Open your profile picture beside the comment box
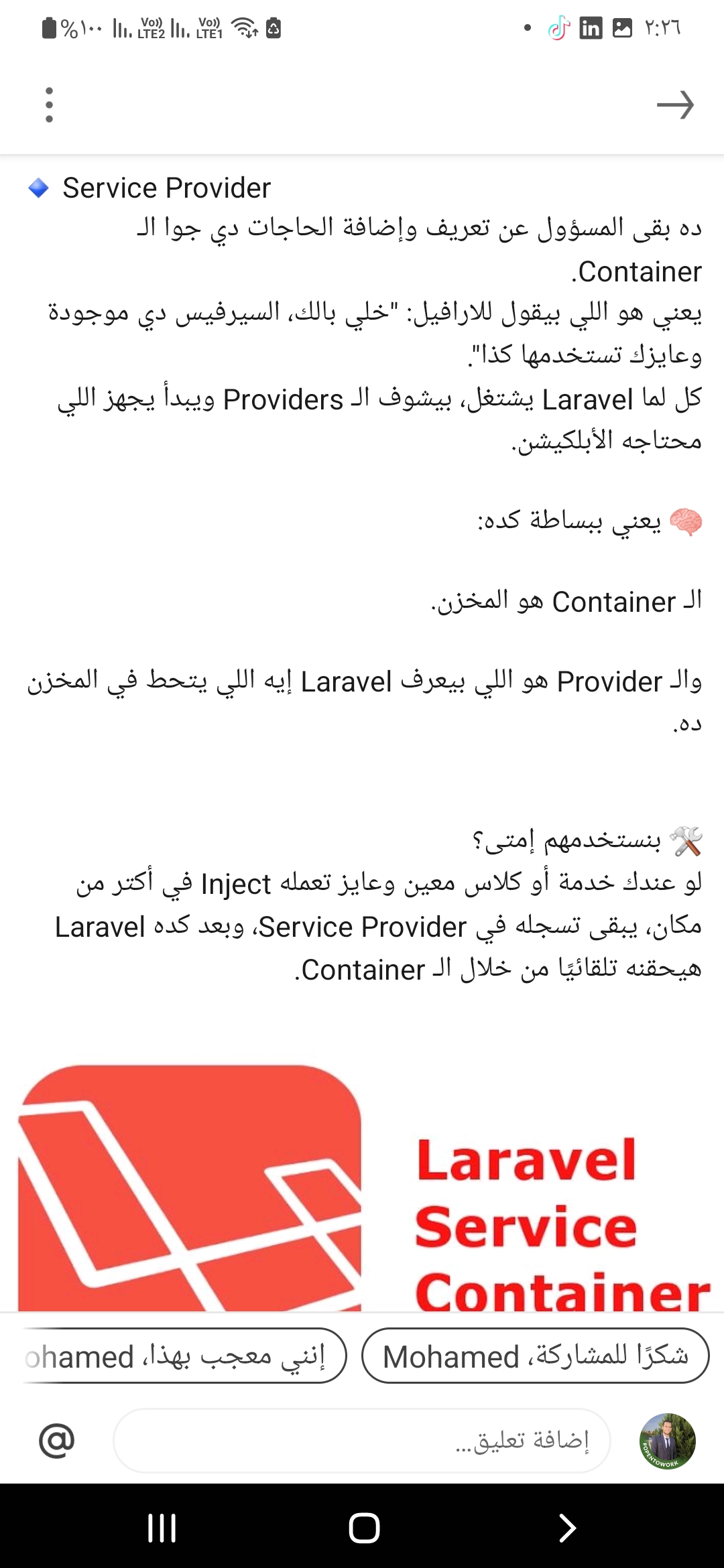 pyautogui.click(x=667, y=1440)
